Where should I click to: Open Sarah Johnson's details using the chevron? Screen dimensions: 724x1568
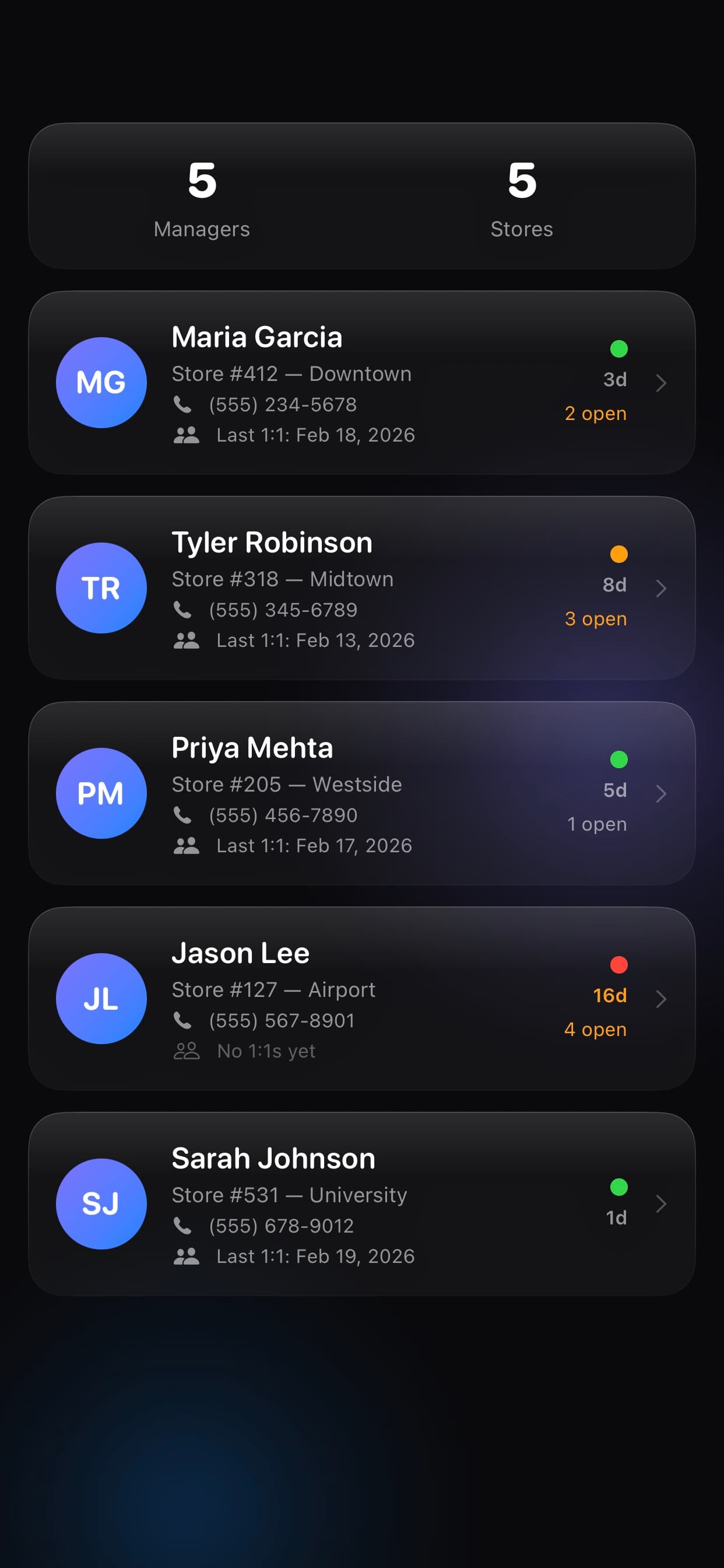tap(662, 1203)
